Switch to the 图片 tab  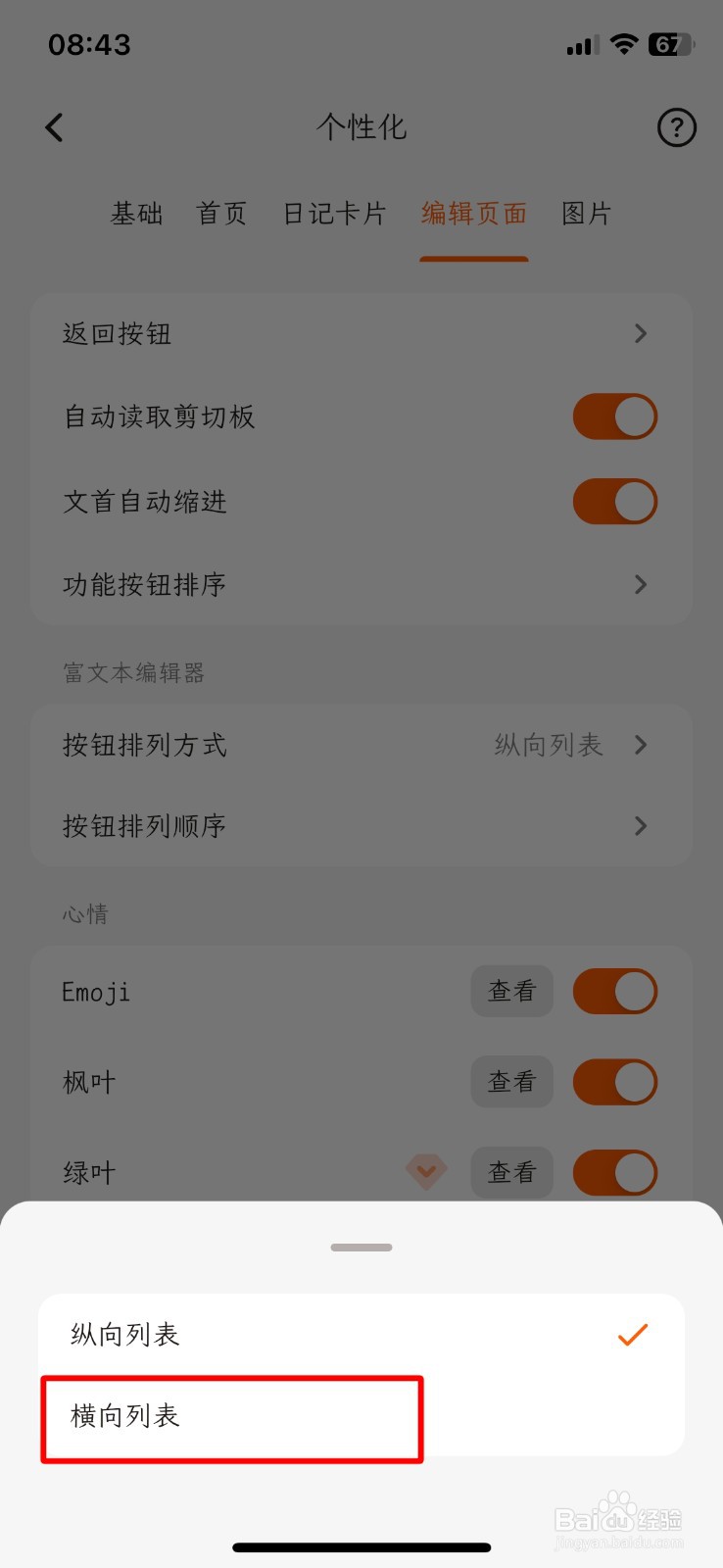pos(586,214)
